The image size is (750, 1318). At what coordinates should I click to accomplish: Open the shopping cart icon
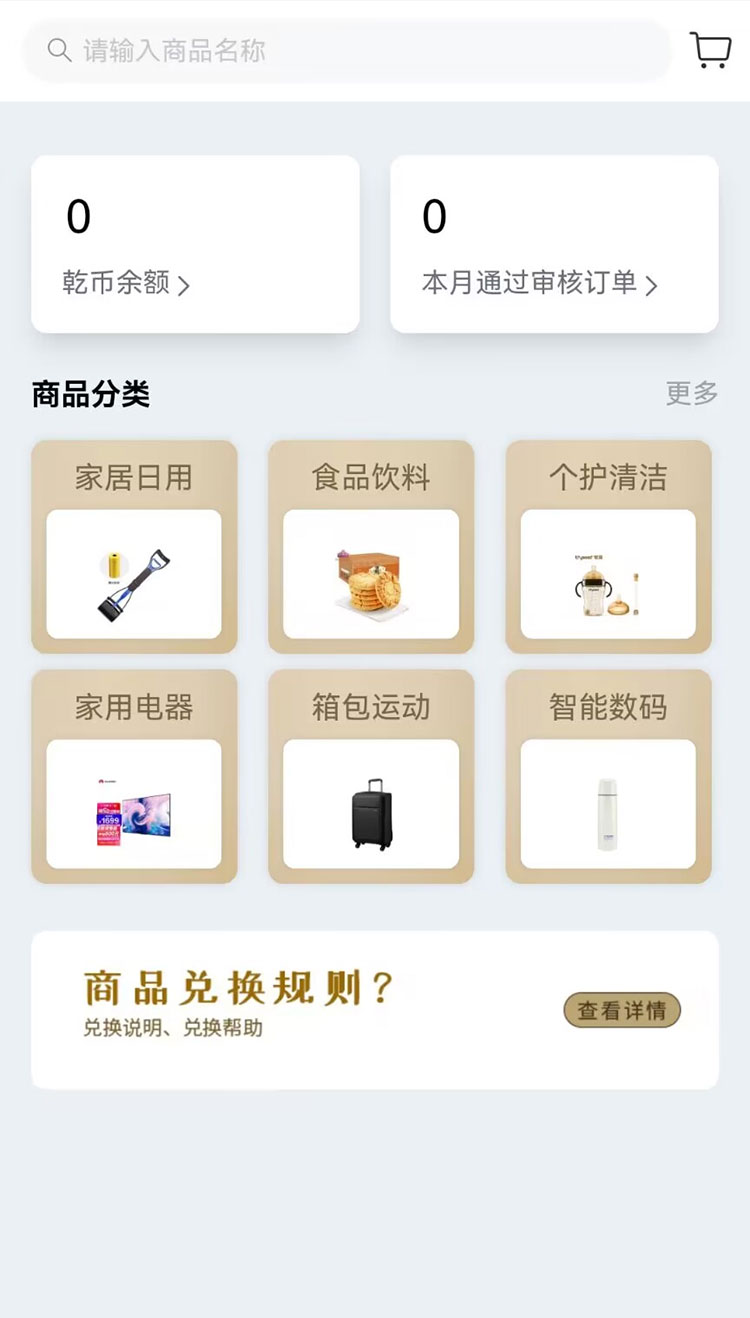pyautogui.click(x=710, y=50)
